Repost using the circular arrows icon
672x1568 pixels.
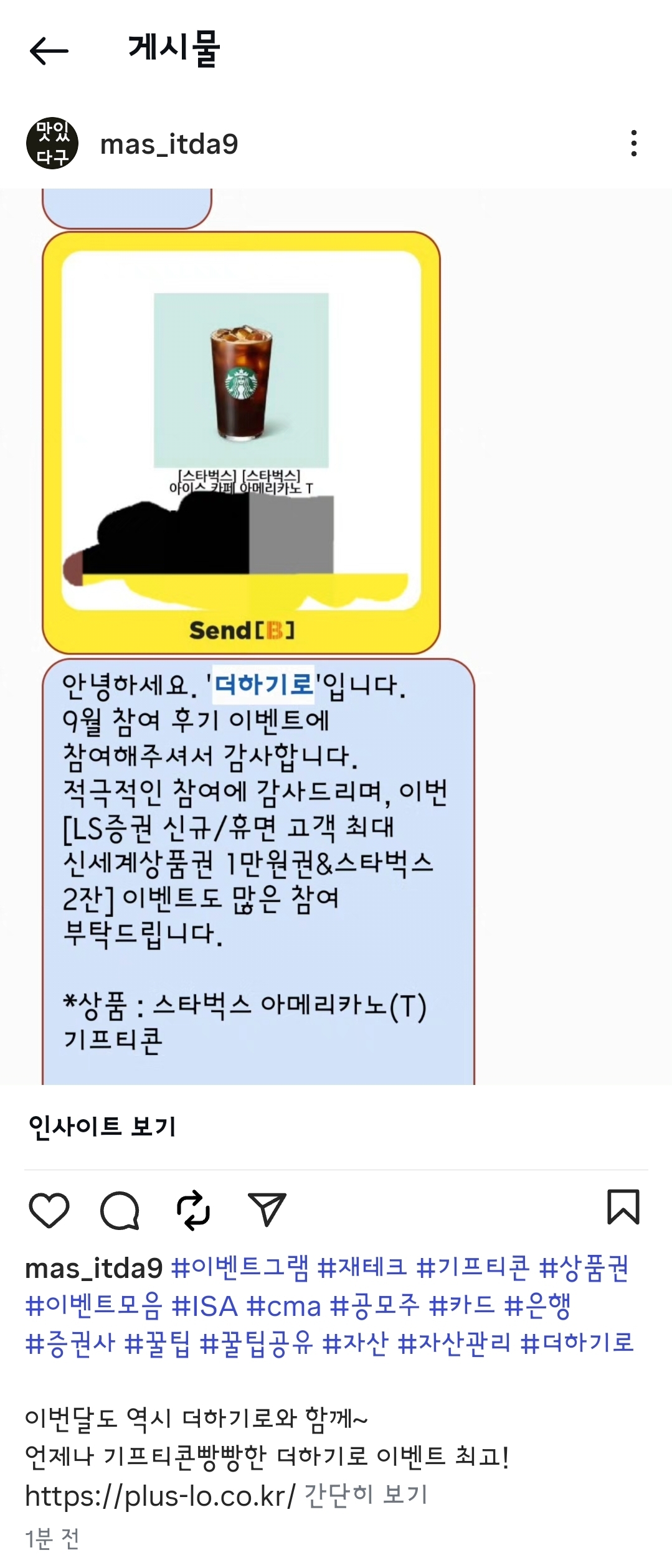click(193, 1209)
